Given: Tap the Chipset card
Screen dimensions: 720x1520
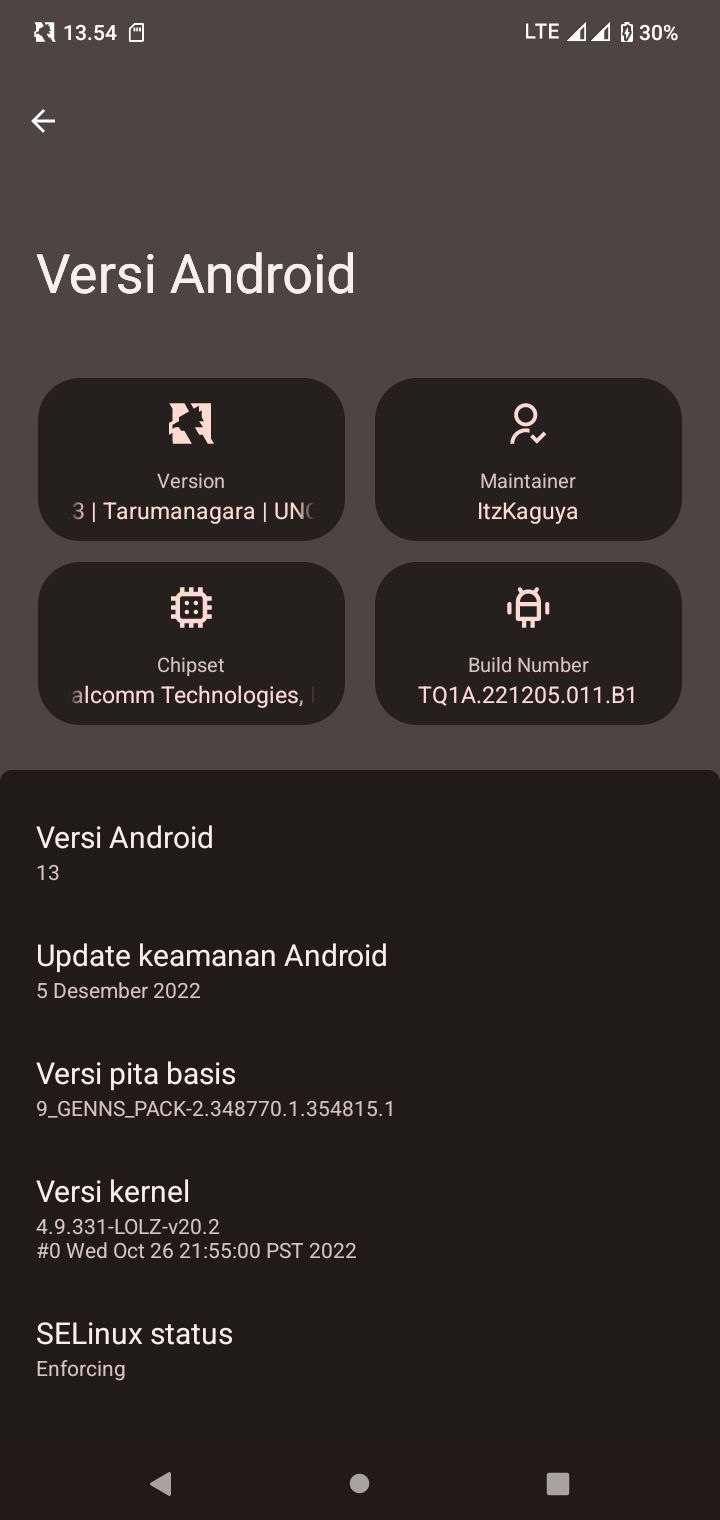Looking at the screenshot, I should pyautogui.click(x=191, y=643).
